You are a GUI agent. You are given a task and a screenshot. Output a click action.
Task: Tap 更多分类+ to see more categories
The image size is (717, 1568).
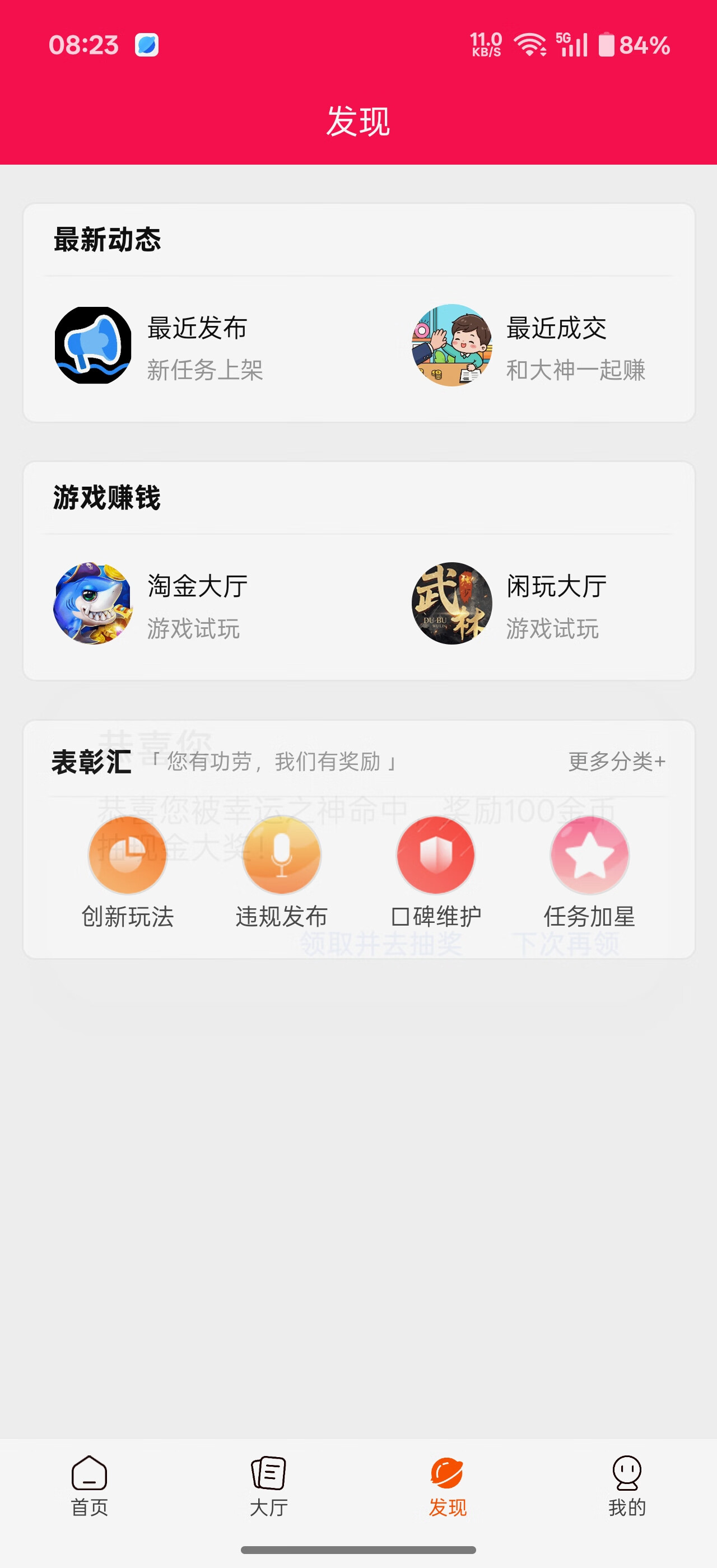click(x=617, y=762)
